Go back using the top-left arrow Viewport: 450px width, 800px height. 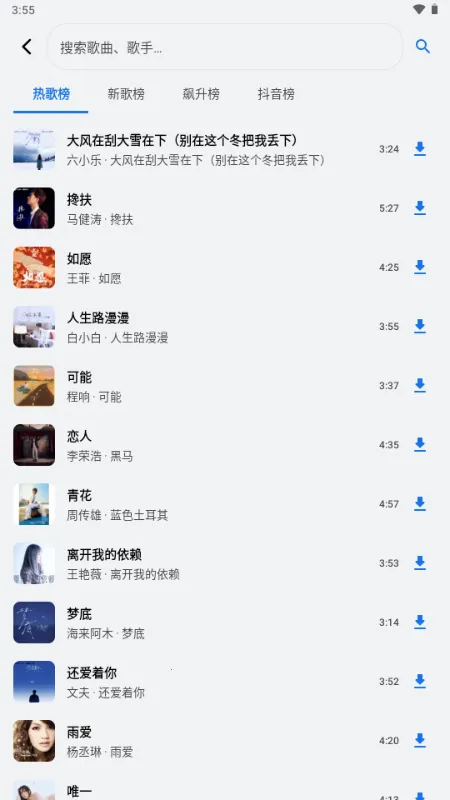[x=27, y=47]
